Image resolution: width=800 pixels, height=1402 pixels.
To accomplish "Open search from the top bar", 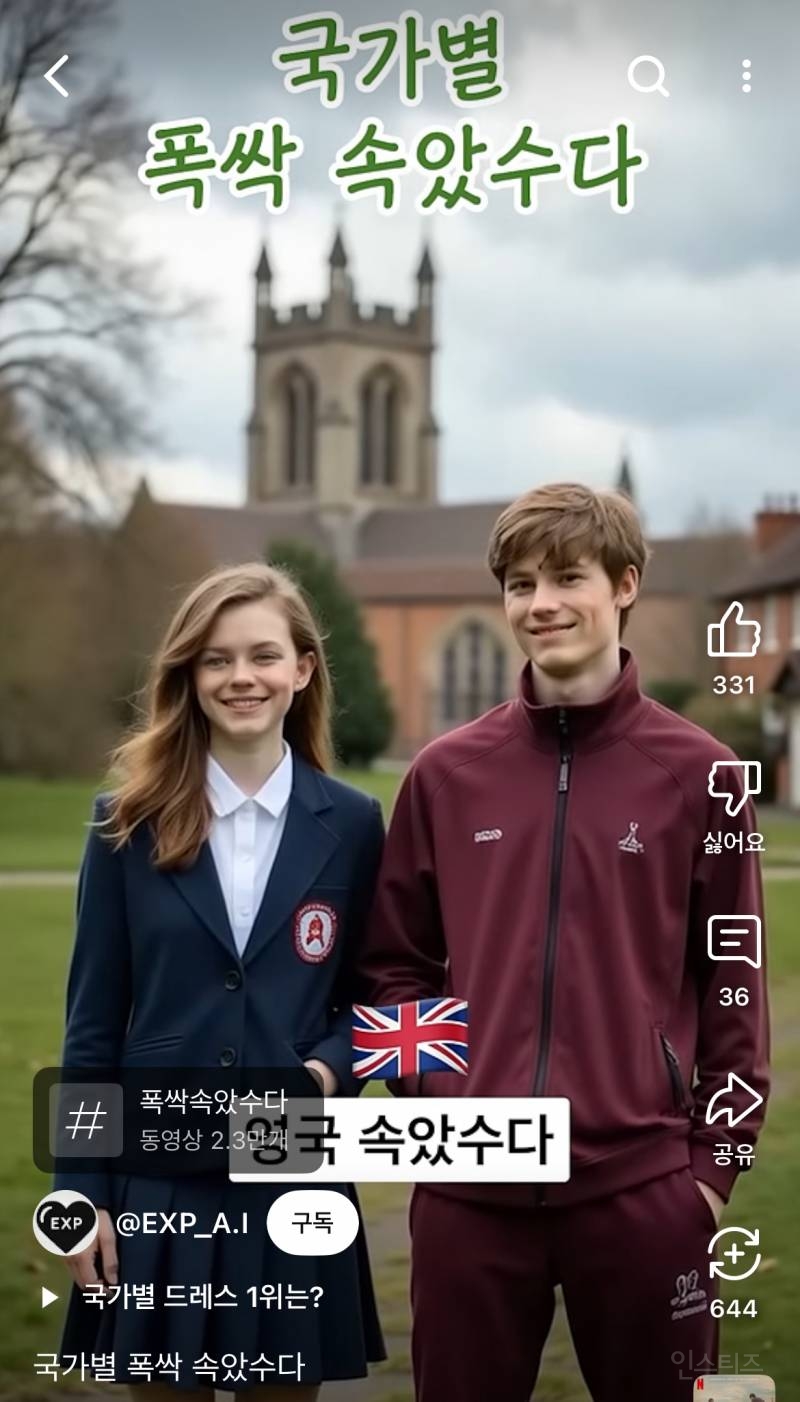I will 647,76.
